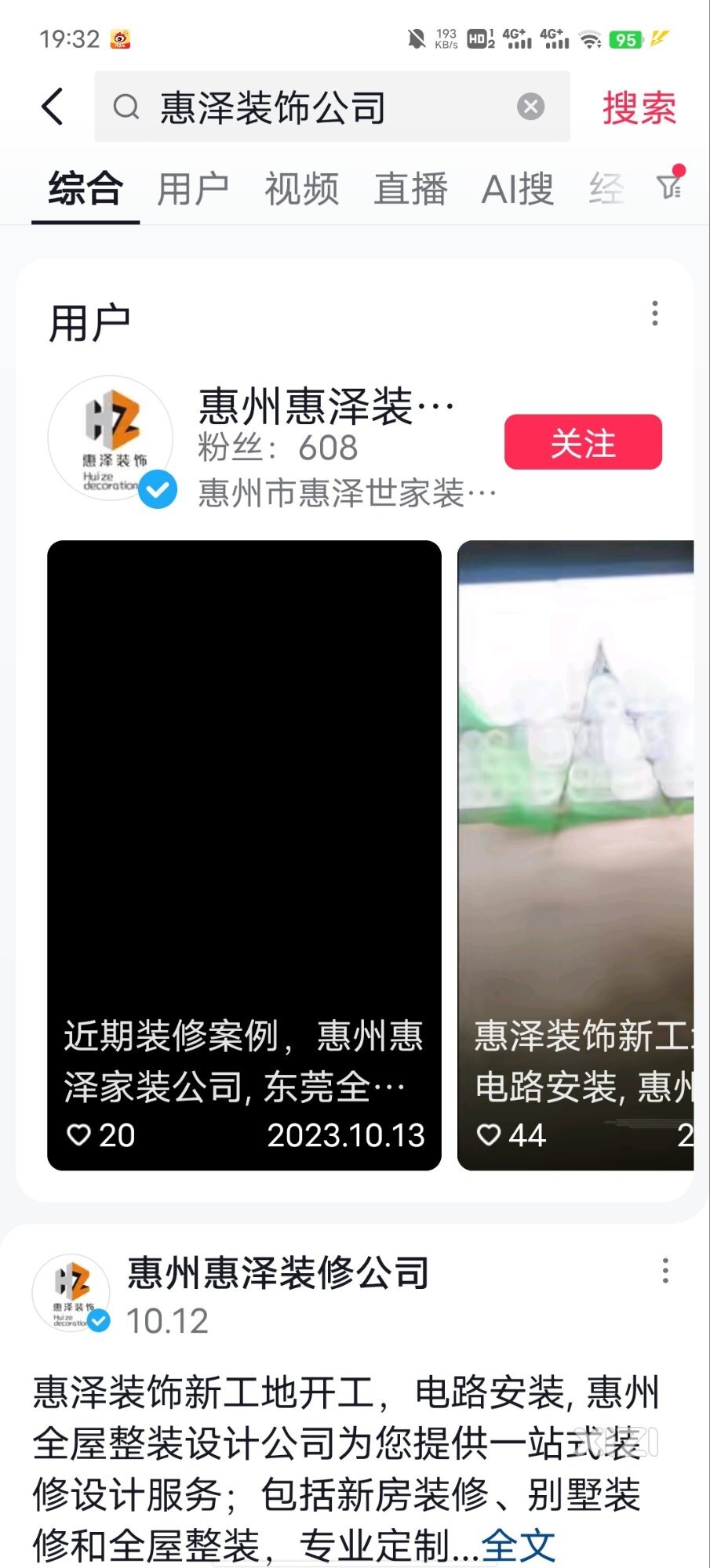Switch to the AI搜 tab

(x=518, y=190)
